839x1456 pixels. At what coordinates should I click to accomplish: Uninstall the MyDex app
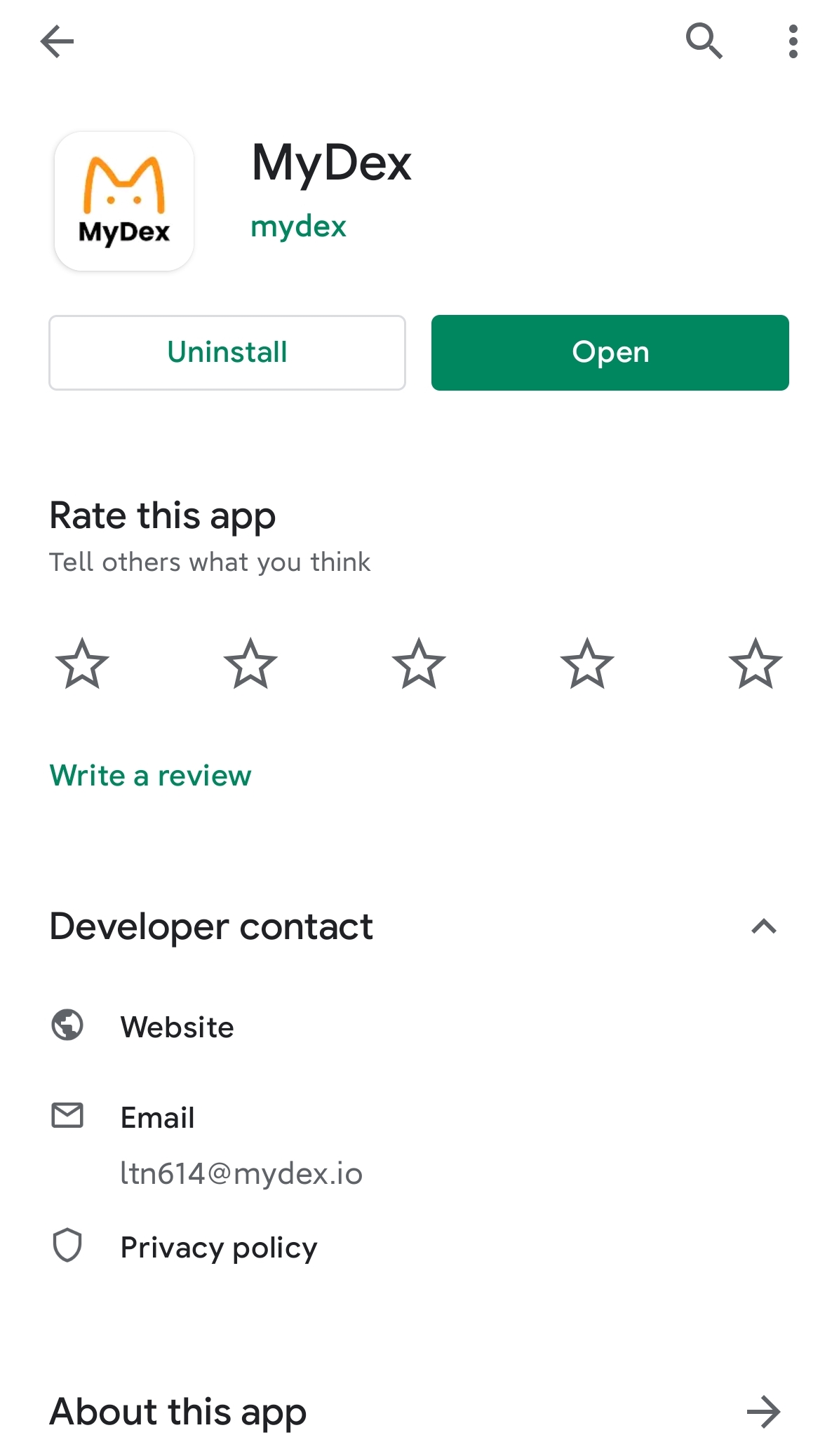coord(227,352)
